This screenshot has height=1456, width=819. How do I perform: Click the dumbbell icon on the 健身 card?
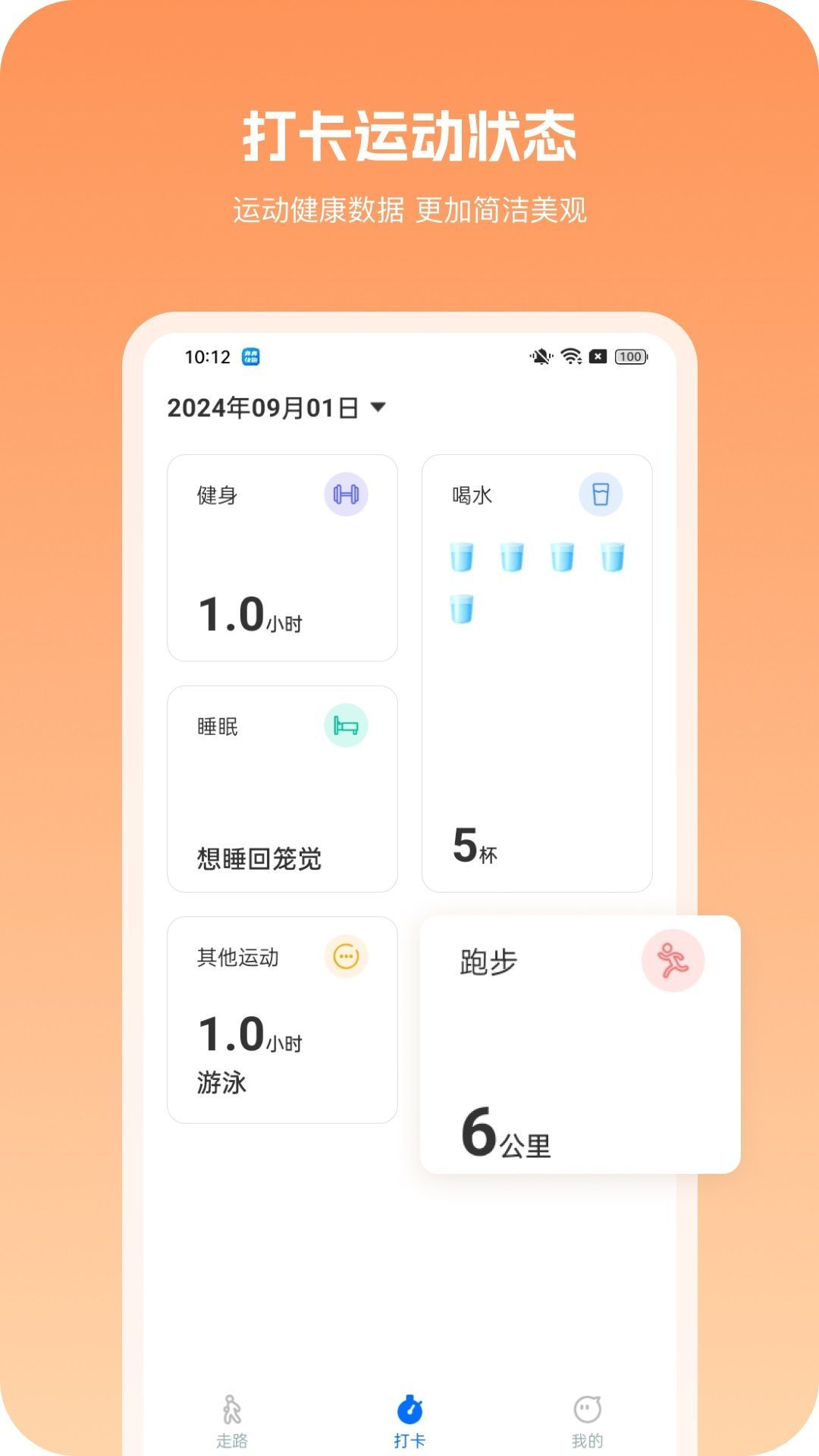[347, 493]
